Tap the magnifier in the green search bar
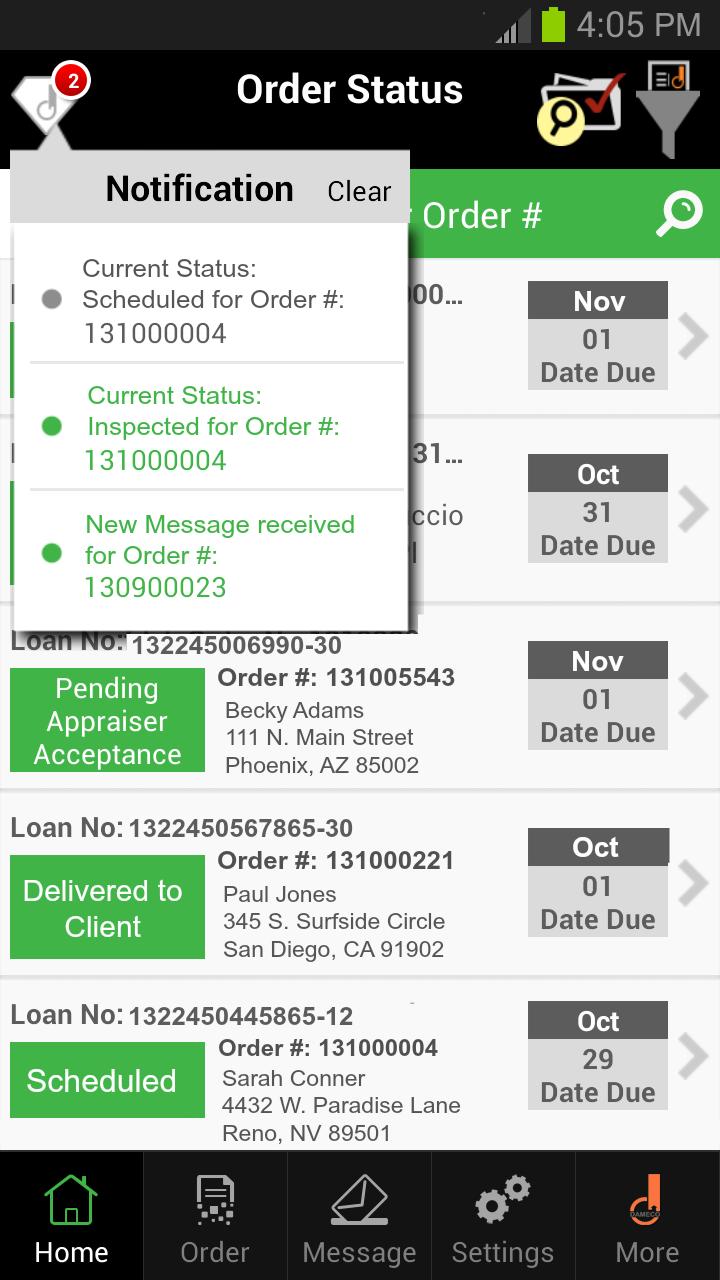The height and width of the screenshot is (1280, 720). tap(679, 215)
